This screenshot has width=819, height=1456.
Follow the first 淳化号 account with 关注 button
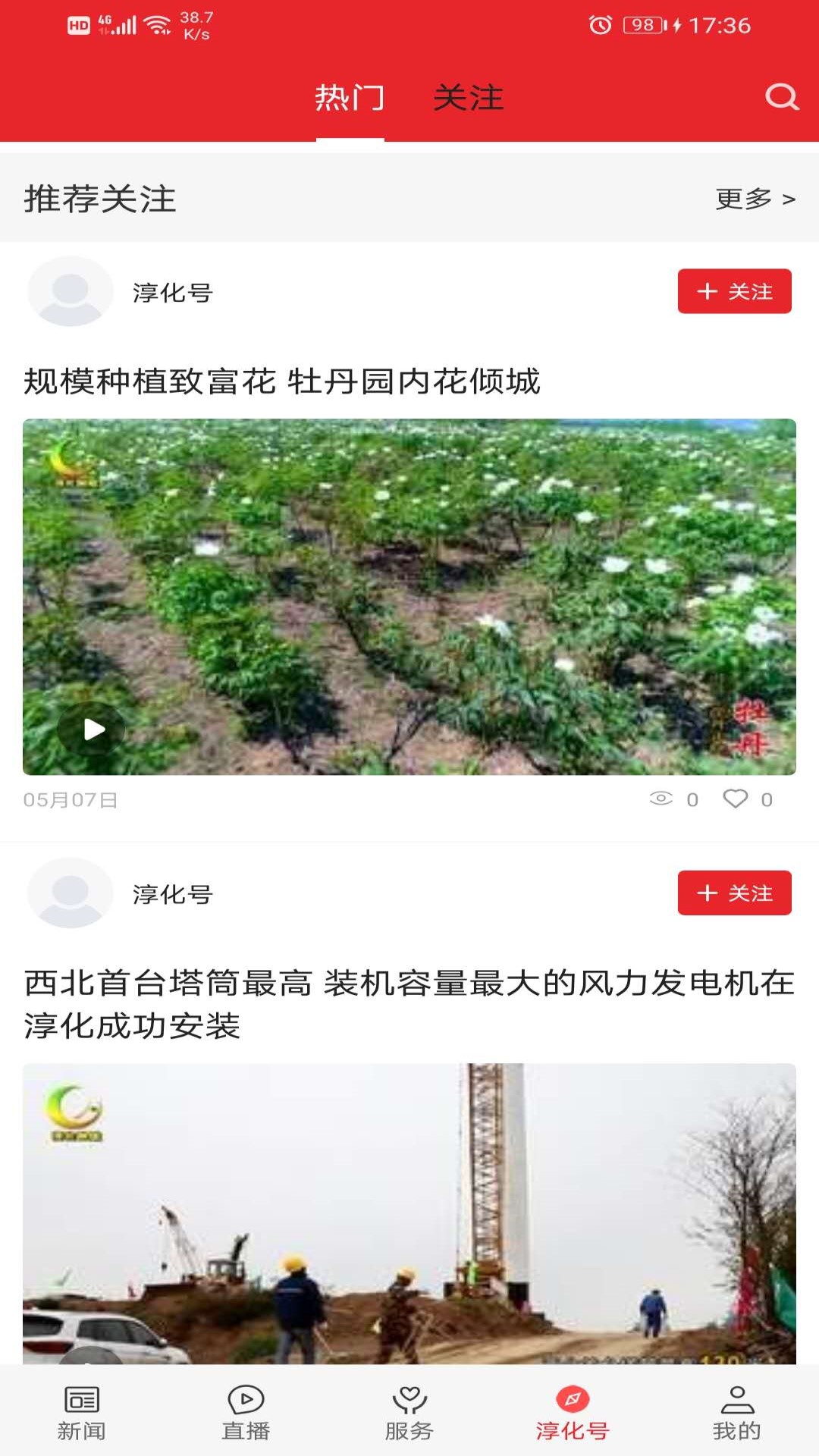coord(733,292)
